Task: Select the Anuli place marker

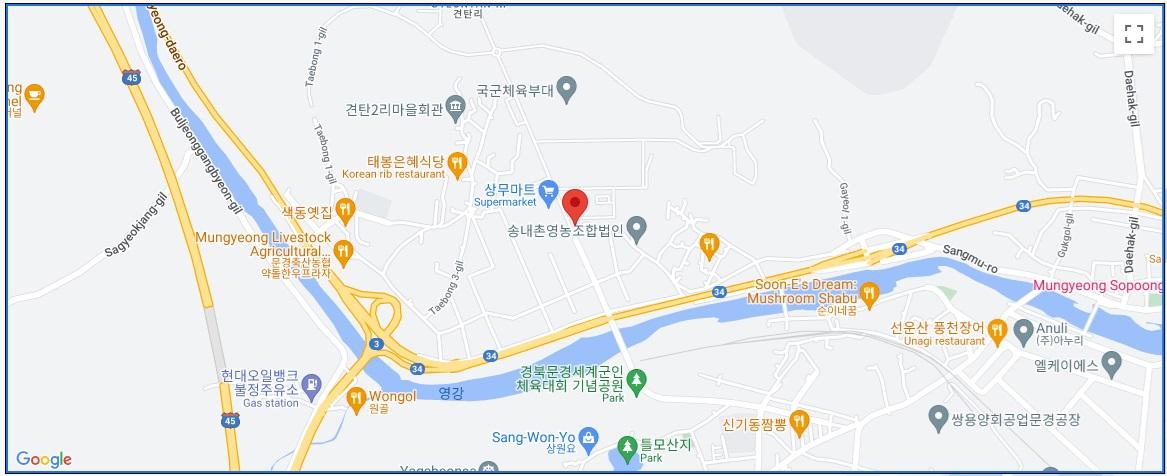Action: pyautogui.click(x=1023, y=328)
